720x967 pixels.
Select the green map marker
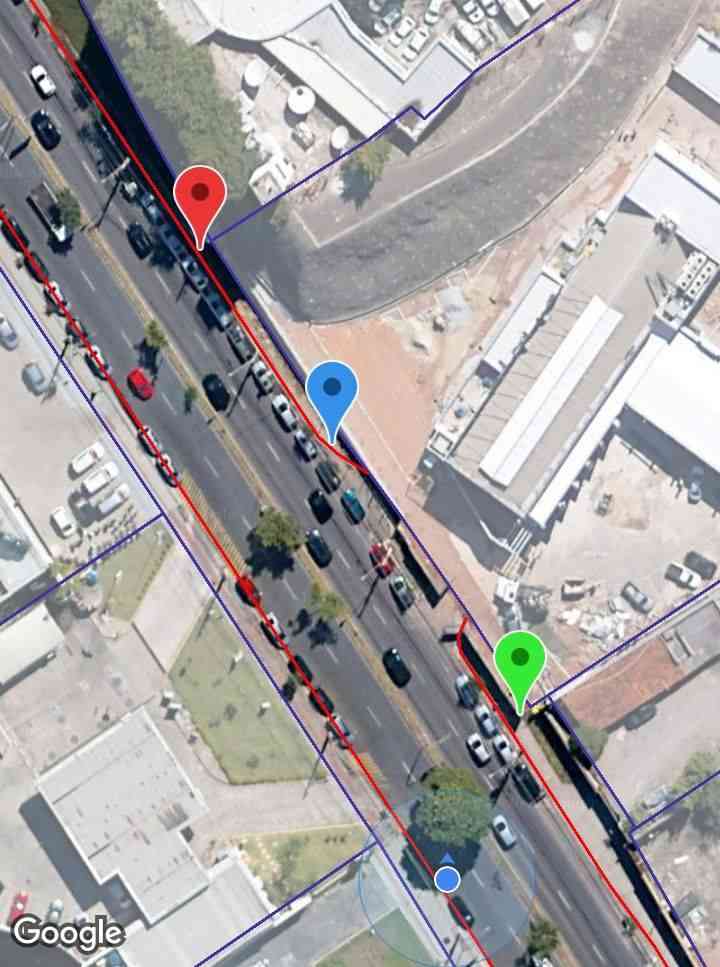[519, 660]
